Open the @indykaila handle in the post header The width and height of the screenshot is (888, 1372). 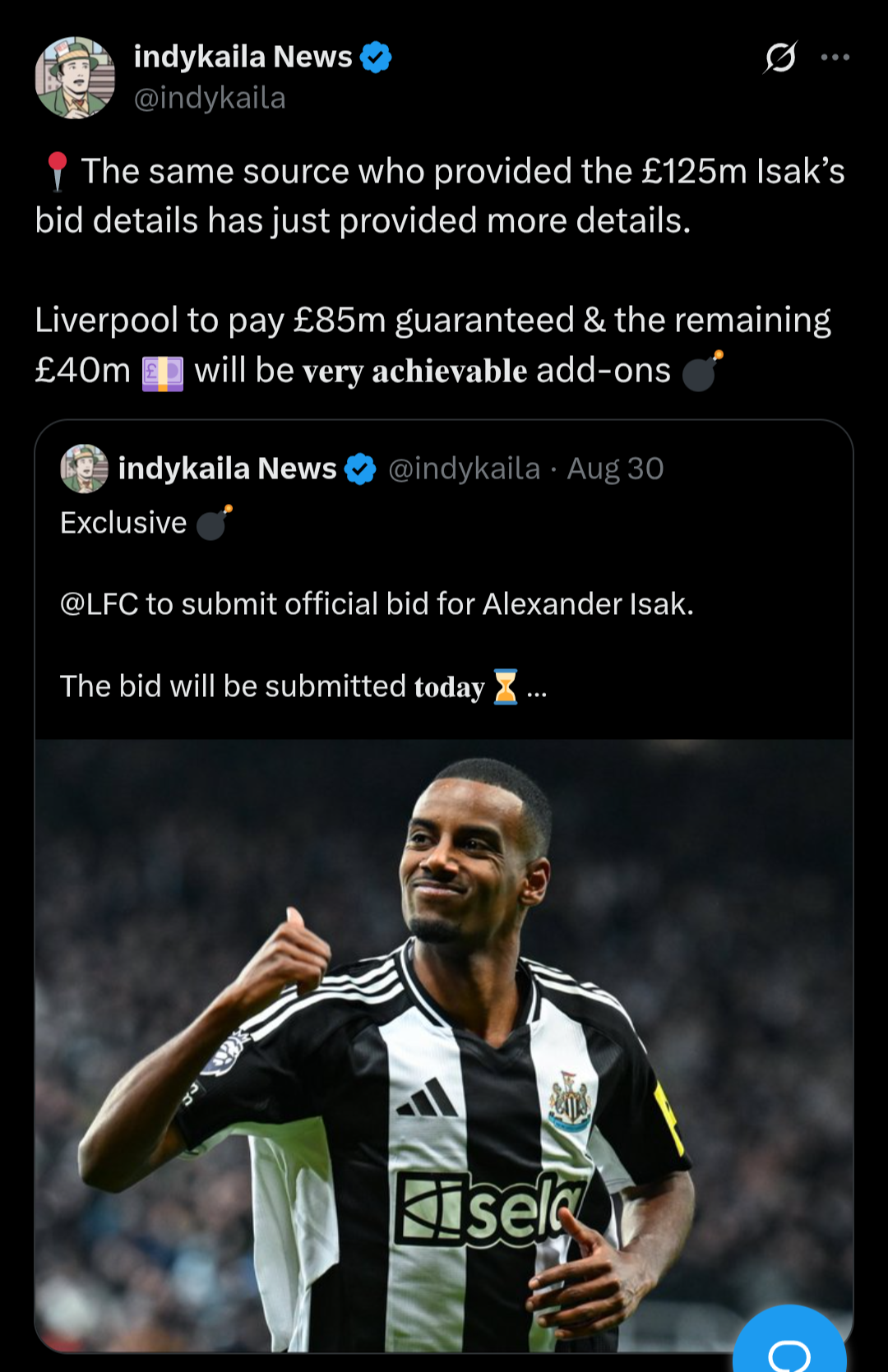210,98
